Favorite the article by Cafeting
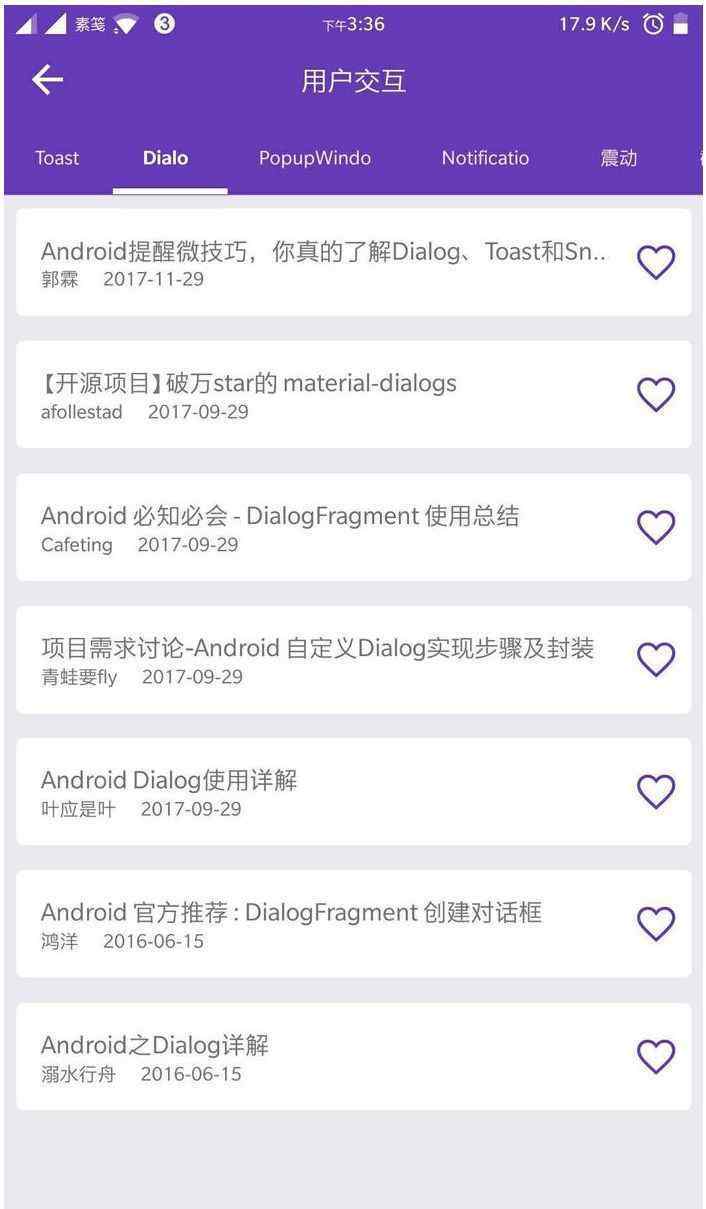Viewport: 706px width, 1209px height. 656,527
